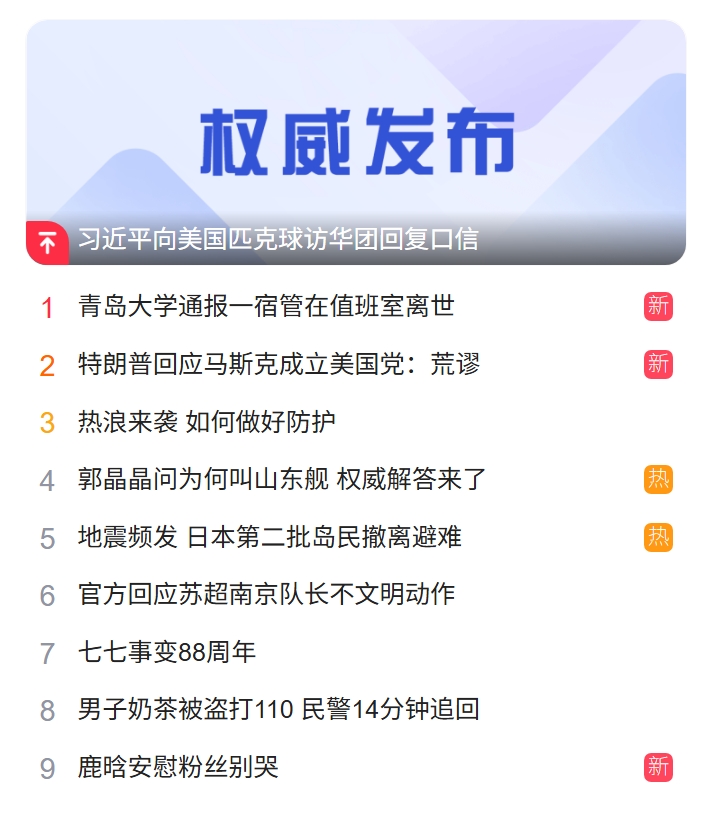Open 男子奶茶被盗打110 trending story

[x=279, y=710]
